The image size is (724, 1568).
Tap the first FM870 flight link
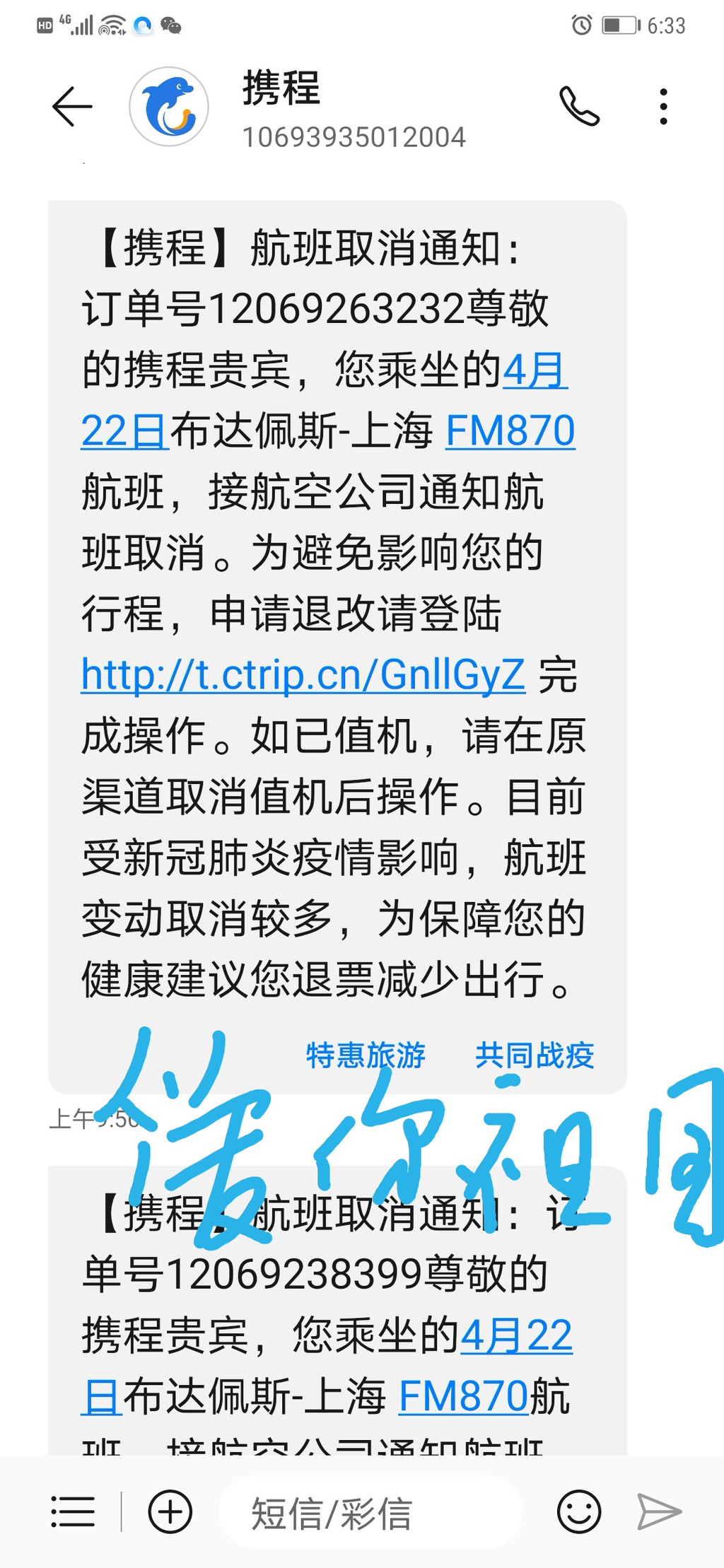tap(510, 431)
